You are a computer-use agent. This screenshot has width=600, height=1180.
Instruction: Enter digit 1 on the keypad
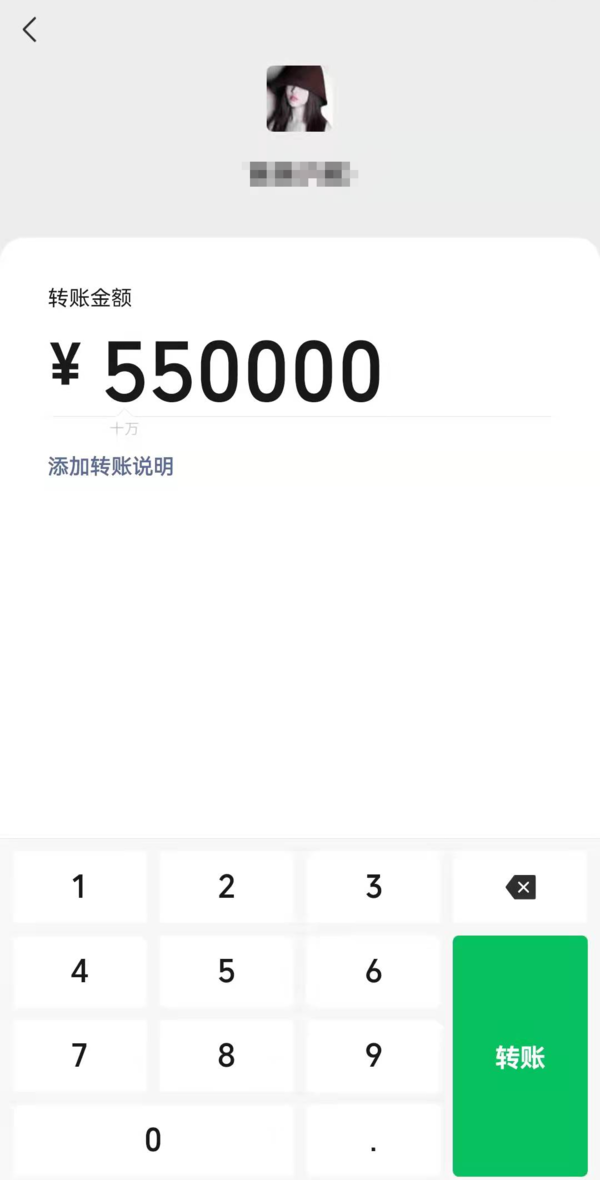coord(80,887)
